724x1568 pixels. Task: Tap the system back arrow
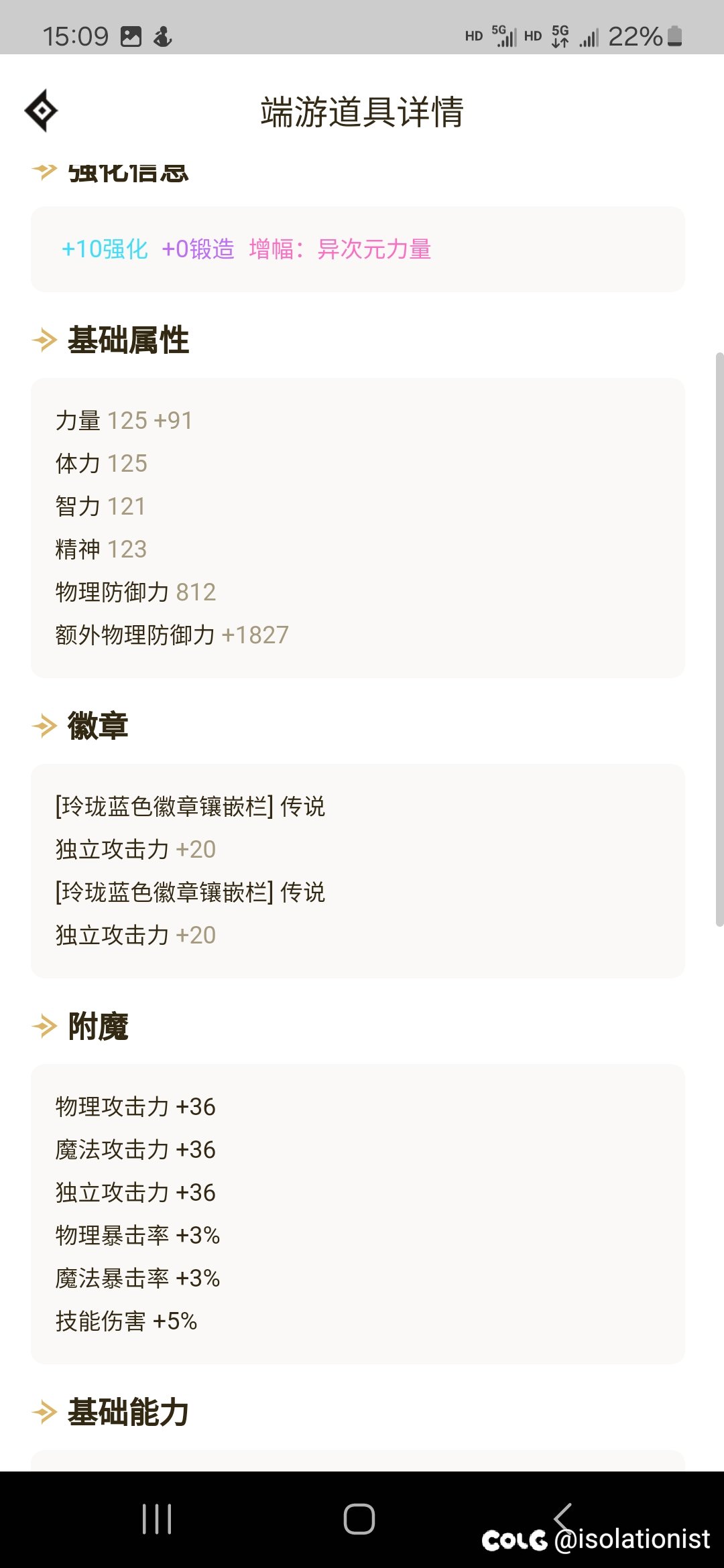pyautogui.click(x=563, y=1517)
